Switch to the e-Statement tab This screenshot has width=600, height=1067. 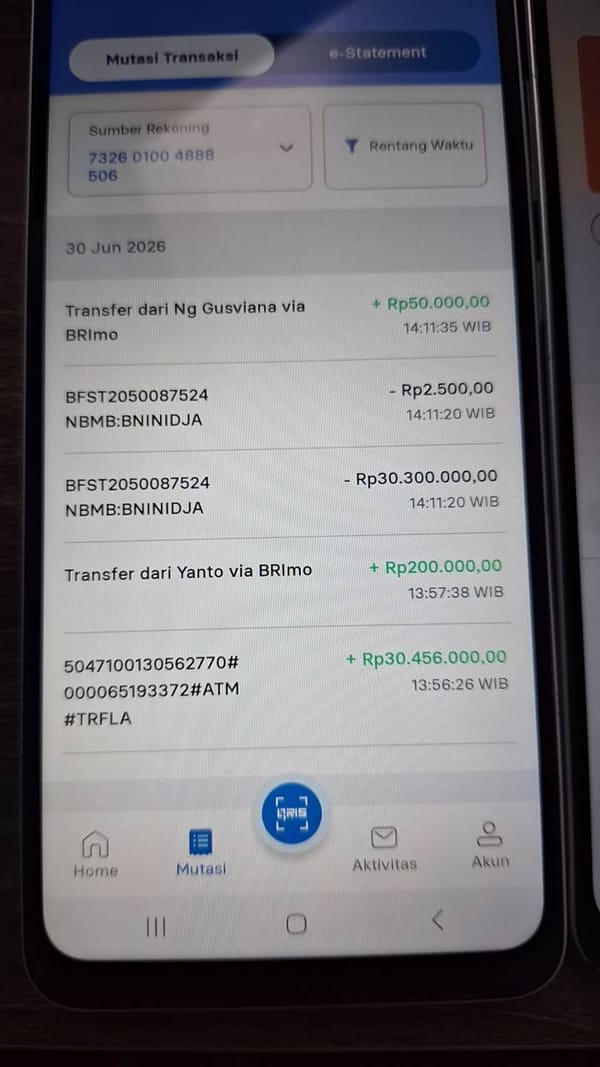[378, 53]
